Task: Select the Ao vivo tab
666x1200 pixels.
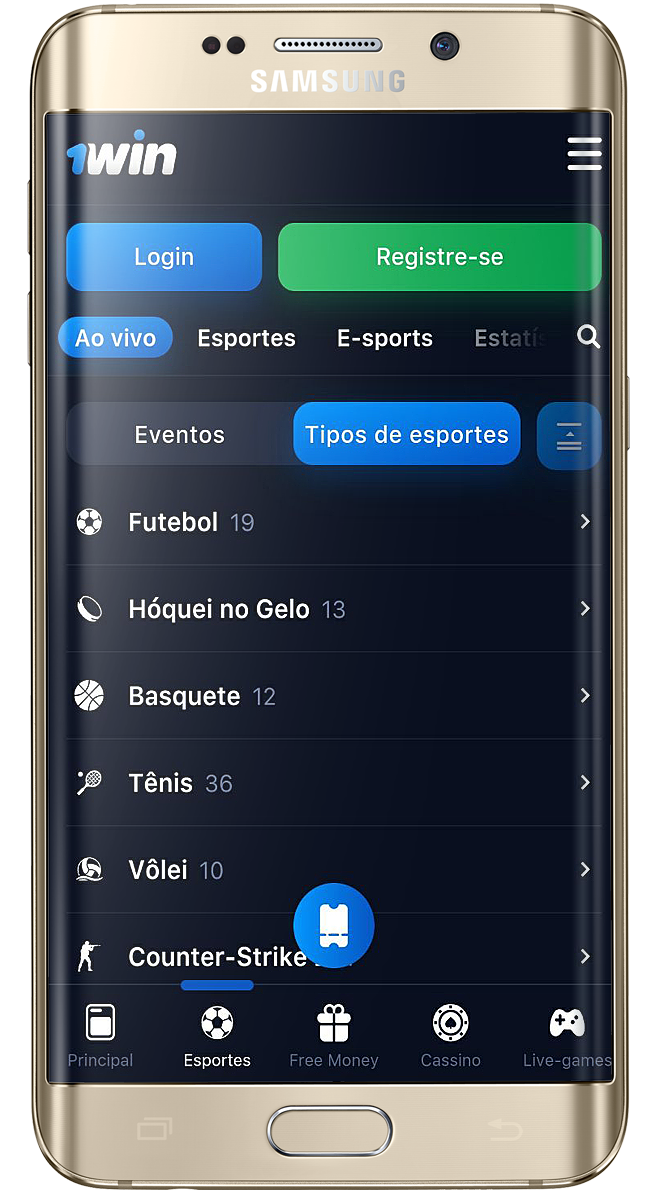Action: [x=116, y=338]
